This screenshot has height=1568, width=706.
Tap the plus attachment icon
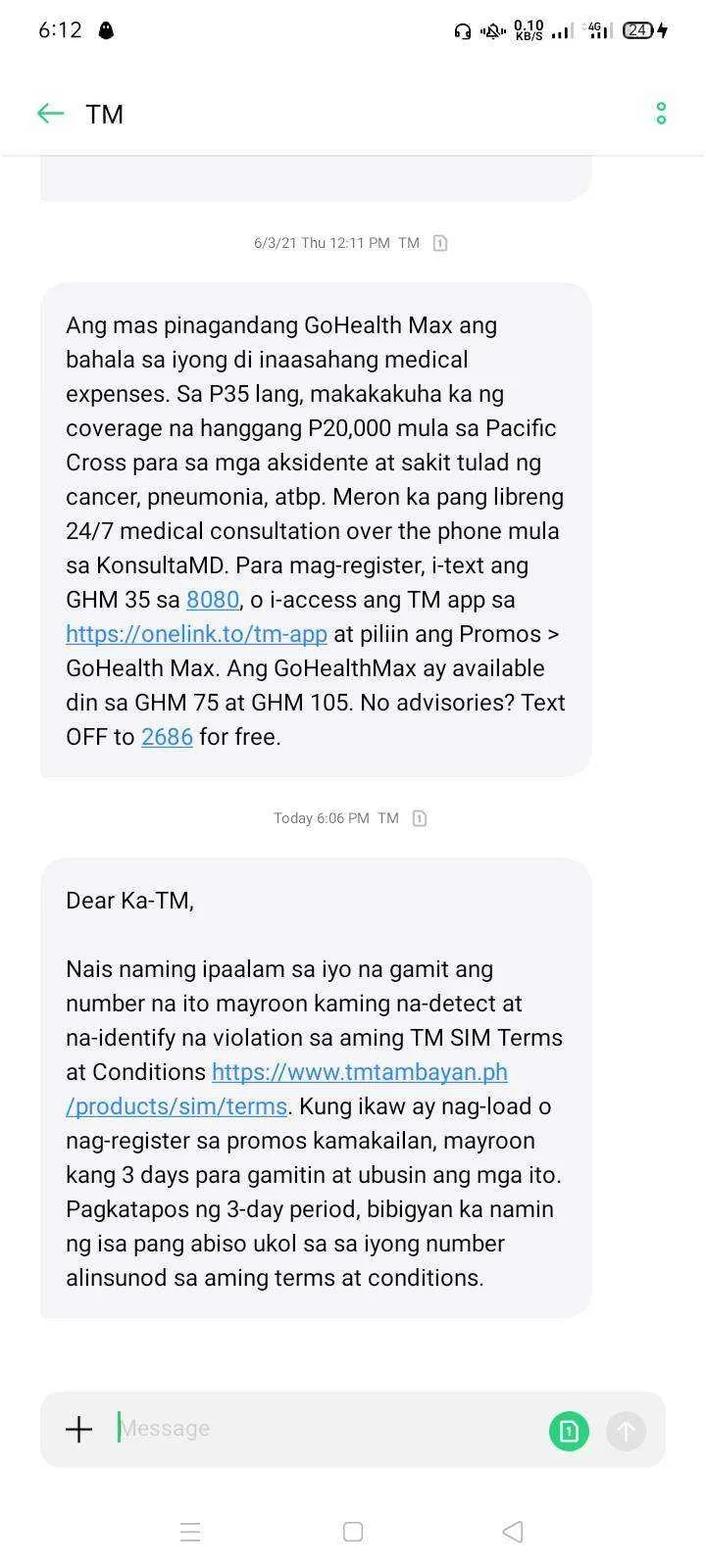click(x=79, y=1429)
